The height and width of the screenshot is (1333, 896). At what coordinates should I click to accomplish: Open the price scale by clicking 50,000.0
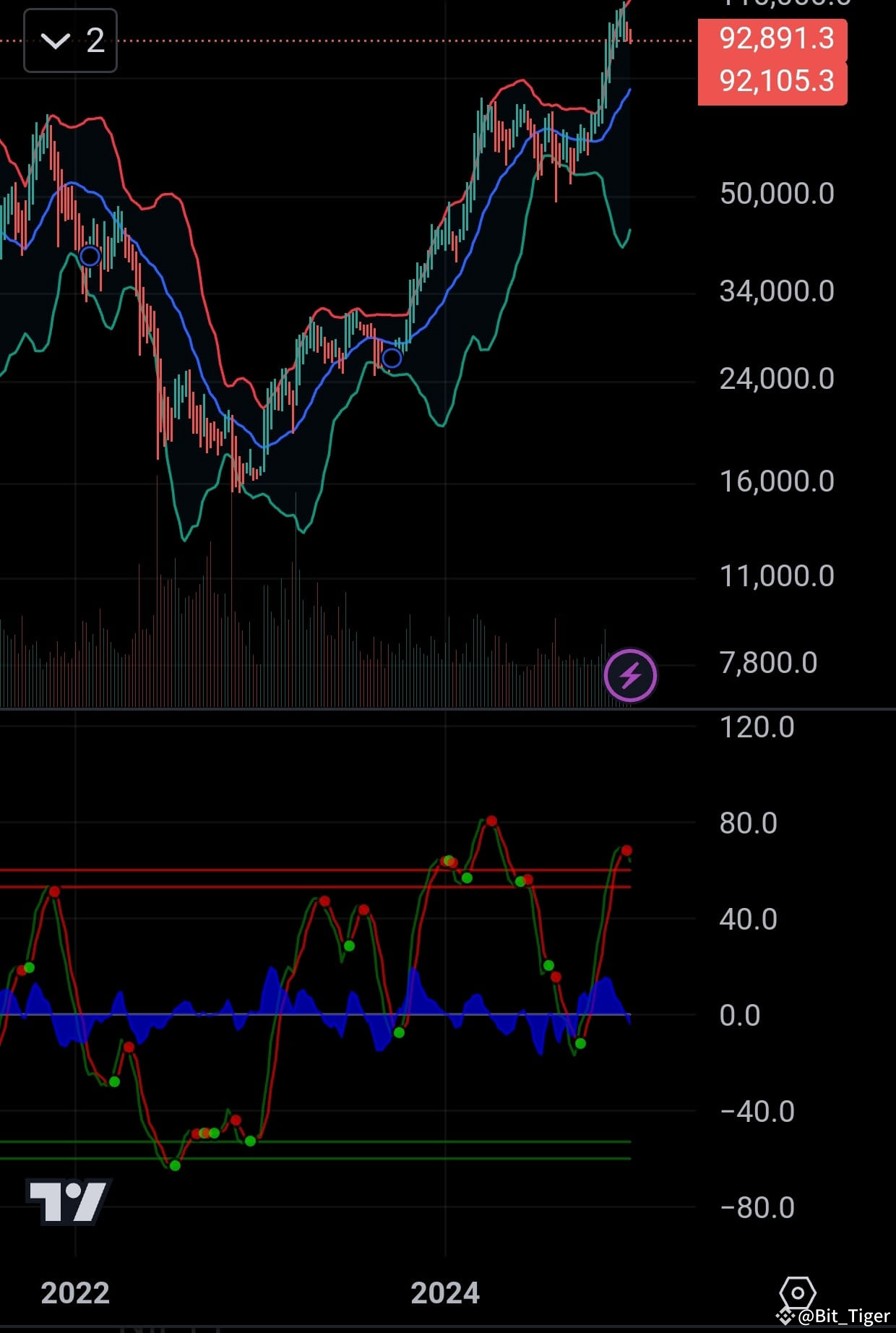[777, 194]
